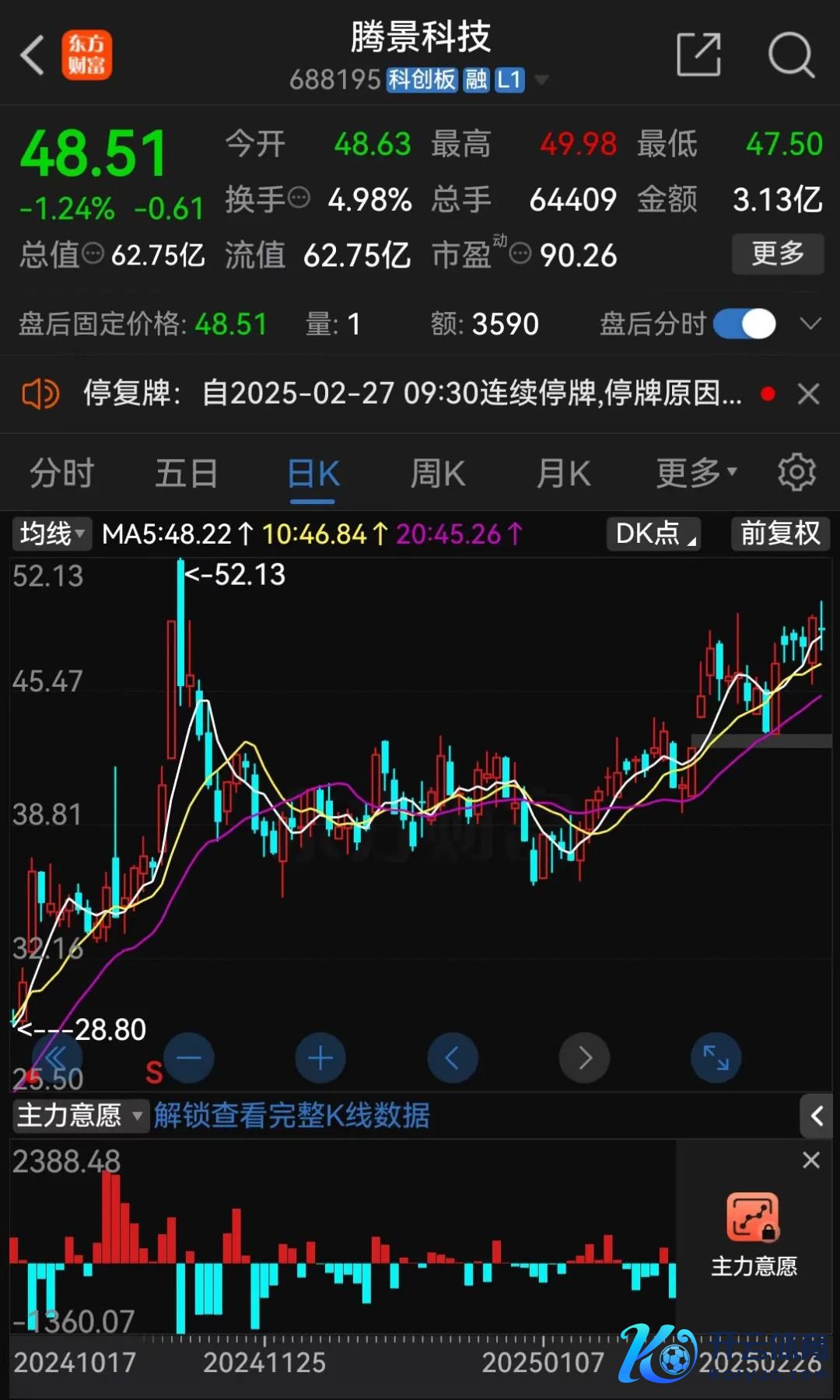Open chart settings gear
Image resolution: width=840 pixels, height=1400 pixels.
click(797, 472)
